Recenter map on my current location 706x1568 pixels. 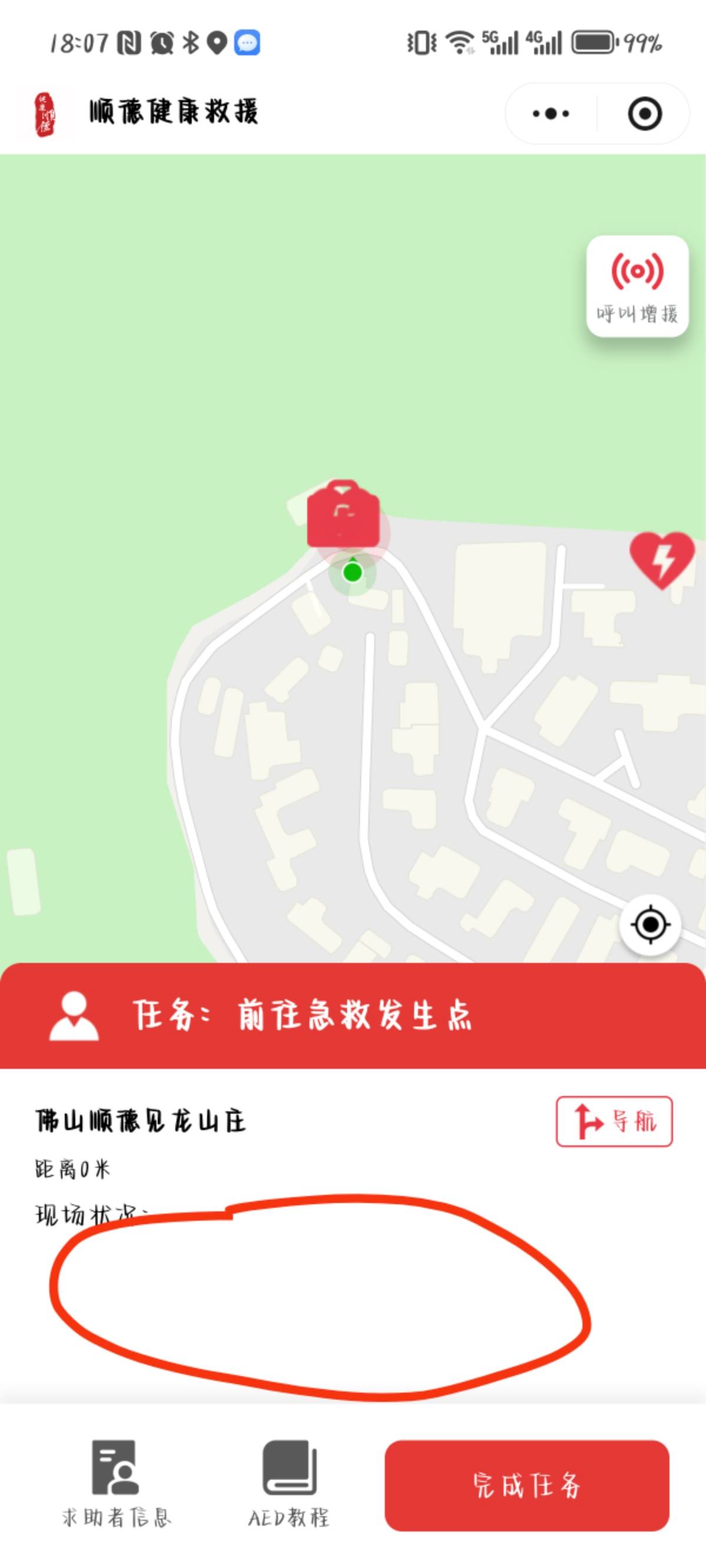[650, 925]
